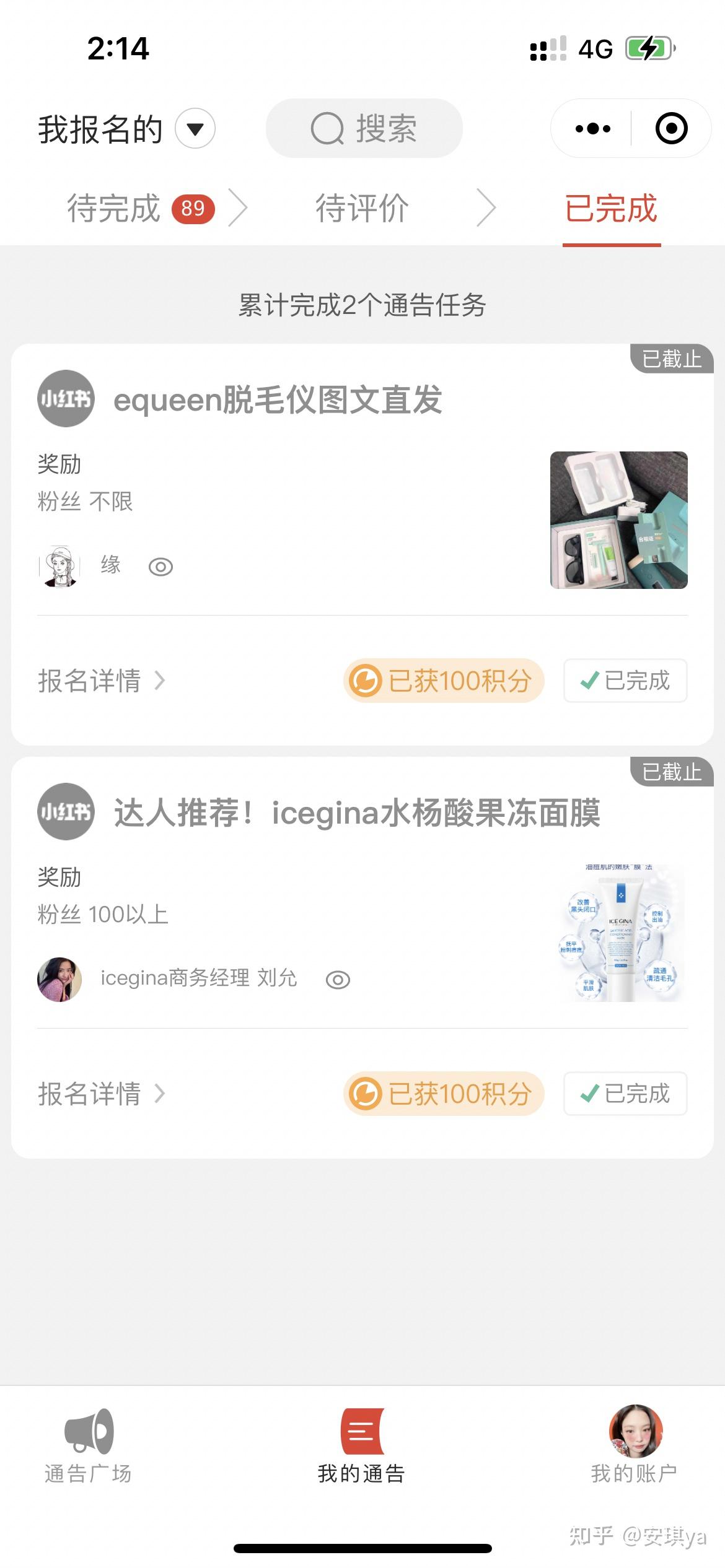Screen dimensions: 725x1568
Task: Open the mini program more menu
Action: [x=592, y=129]
